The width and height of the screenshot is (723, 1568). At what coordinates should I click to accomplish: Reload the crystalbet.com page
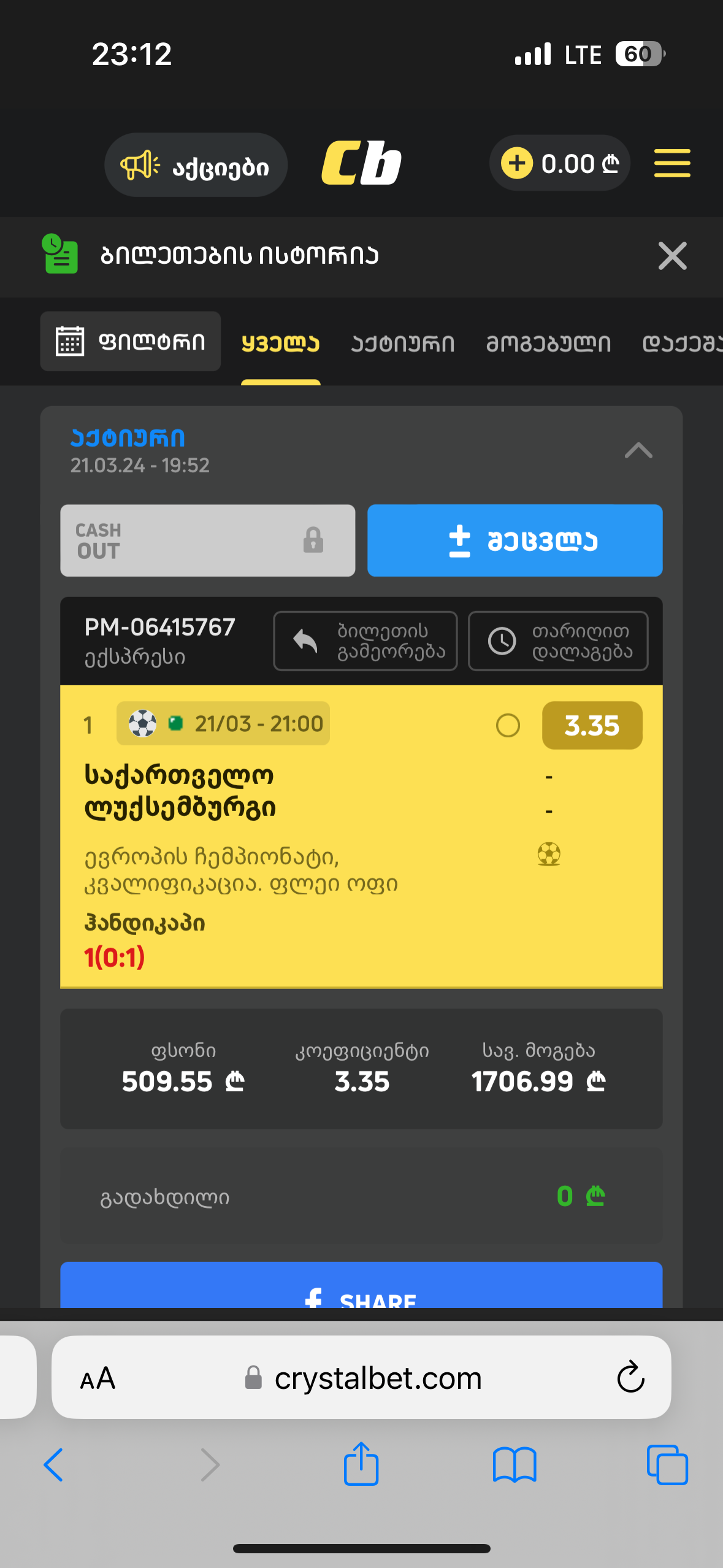[x=630, y=1378]
